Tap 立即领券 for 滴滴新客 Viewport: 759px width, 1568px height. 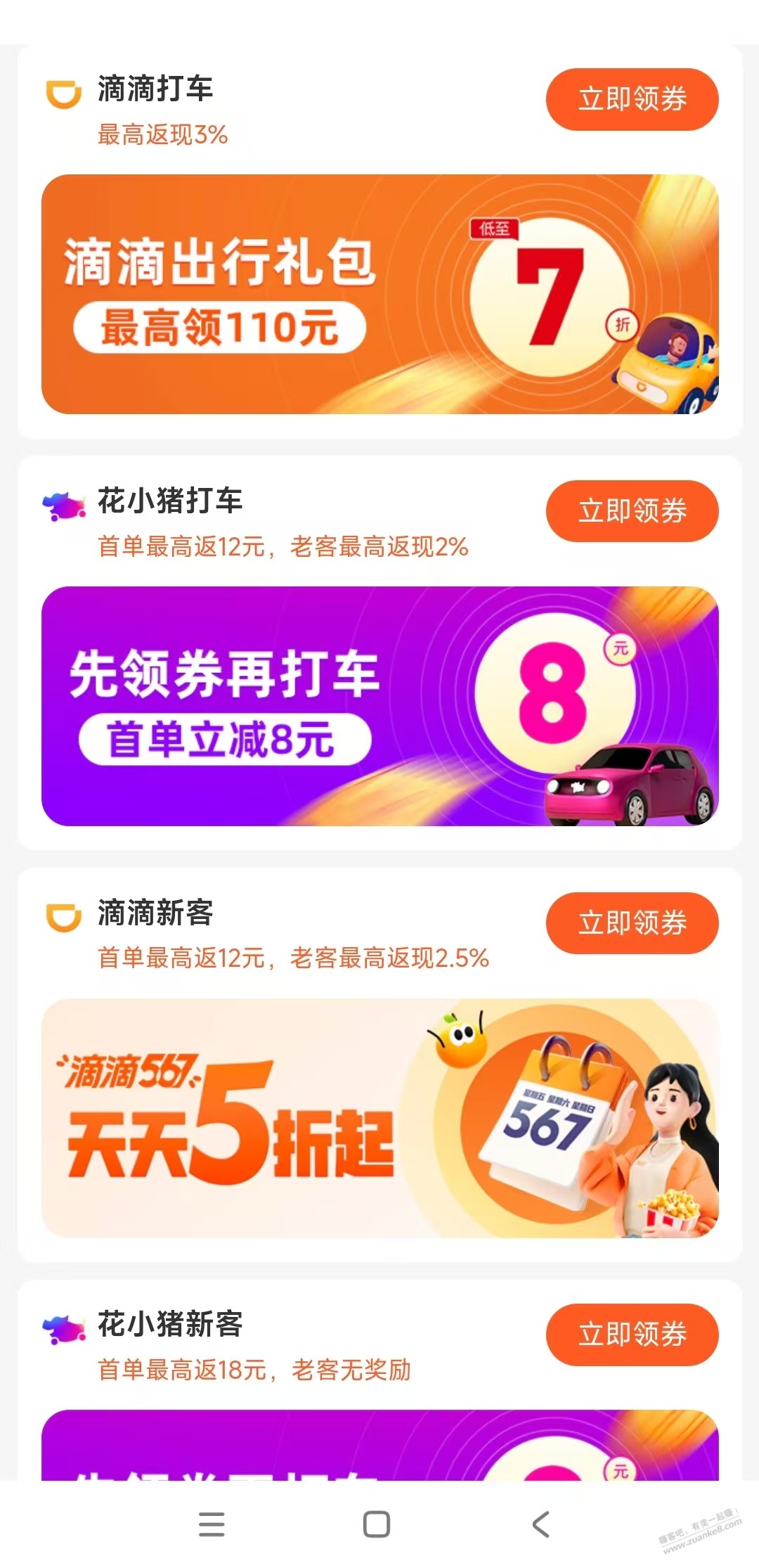click(x=632, y=923)
